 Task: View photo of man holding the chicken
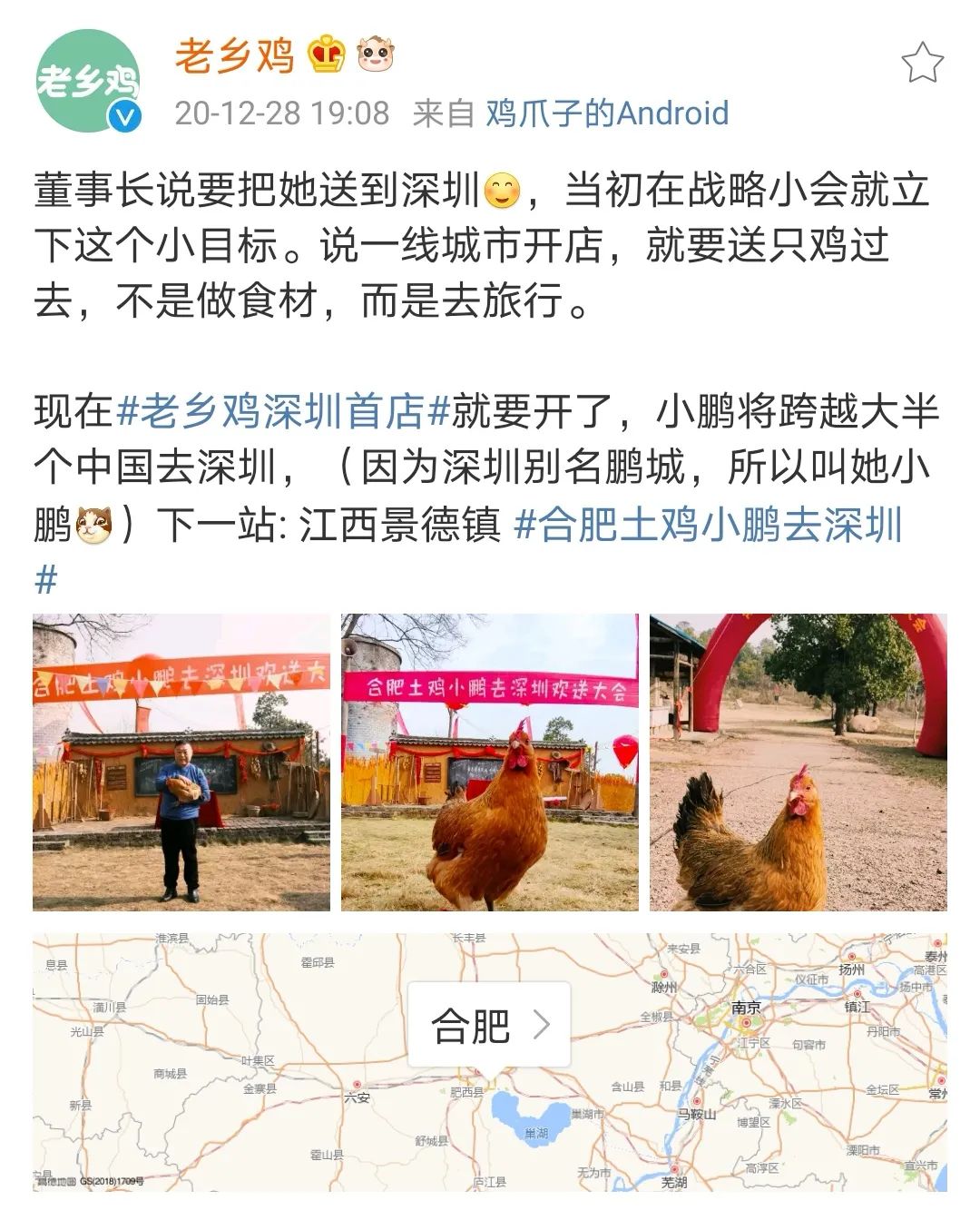(x=181, y=763)
